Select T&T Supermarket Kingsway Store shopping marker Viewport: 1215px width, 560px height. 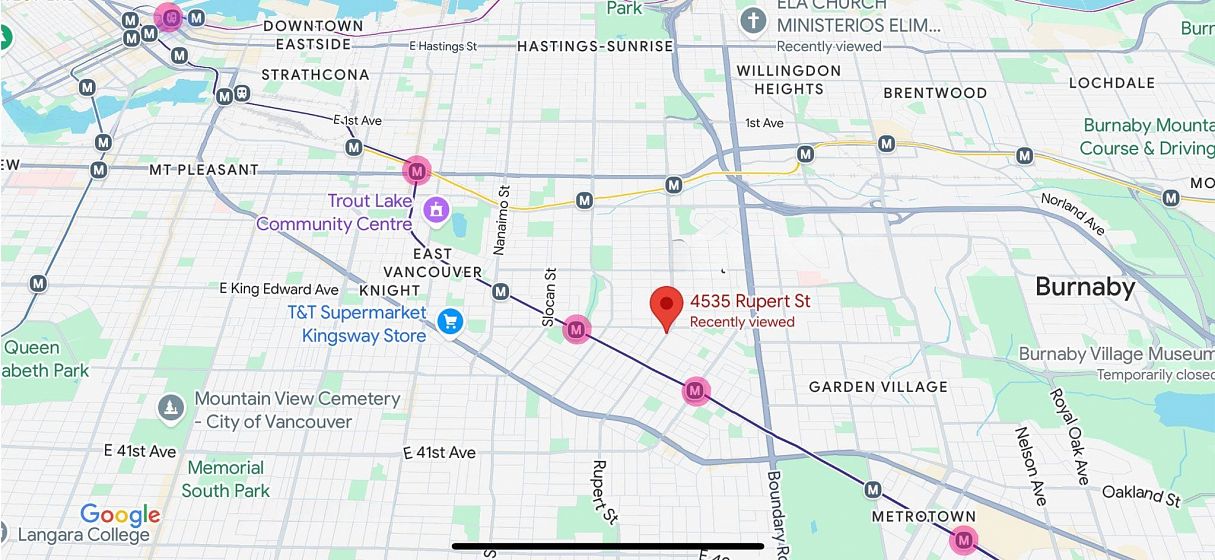tap(451, 322)
